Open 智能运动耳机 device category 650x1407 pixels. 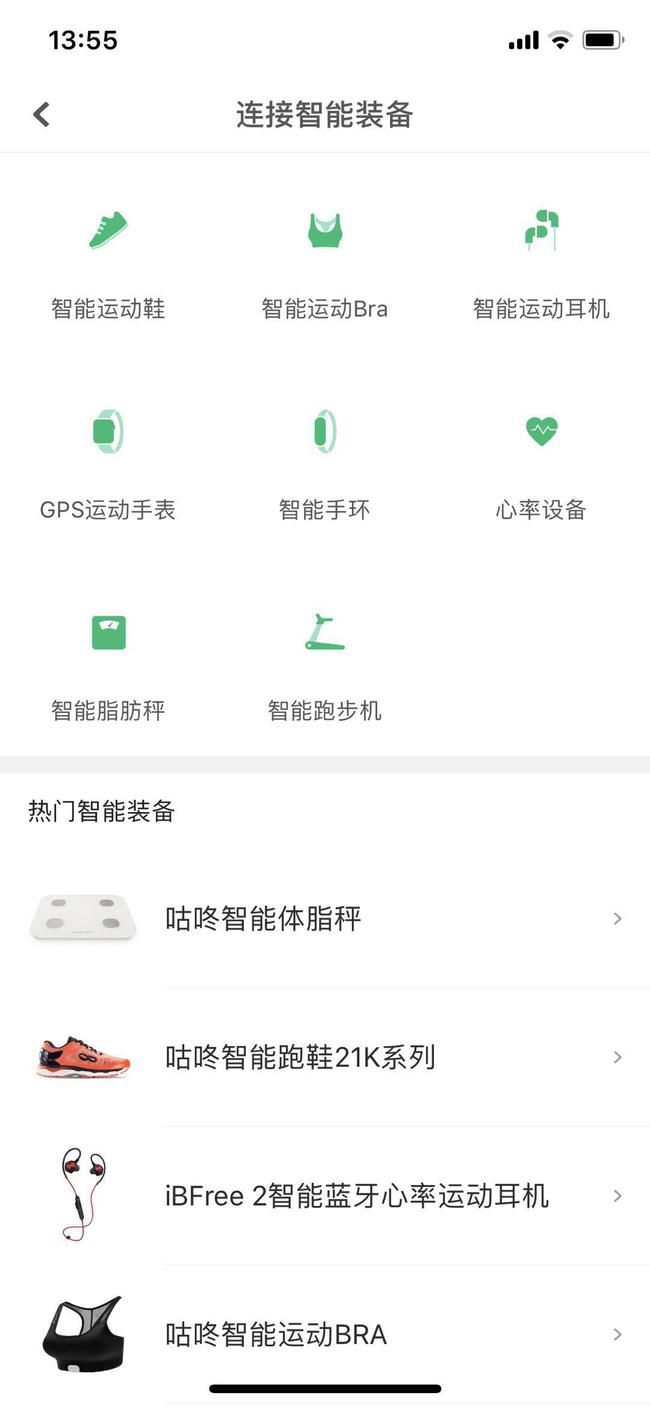(x=541, y=260)
